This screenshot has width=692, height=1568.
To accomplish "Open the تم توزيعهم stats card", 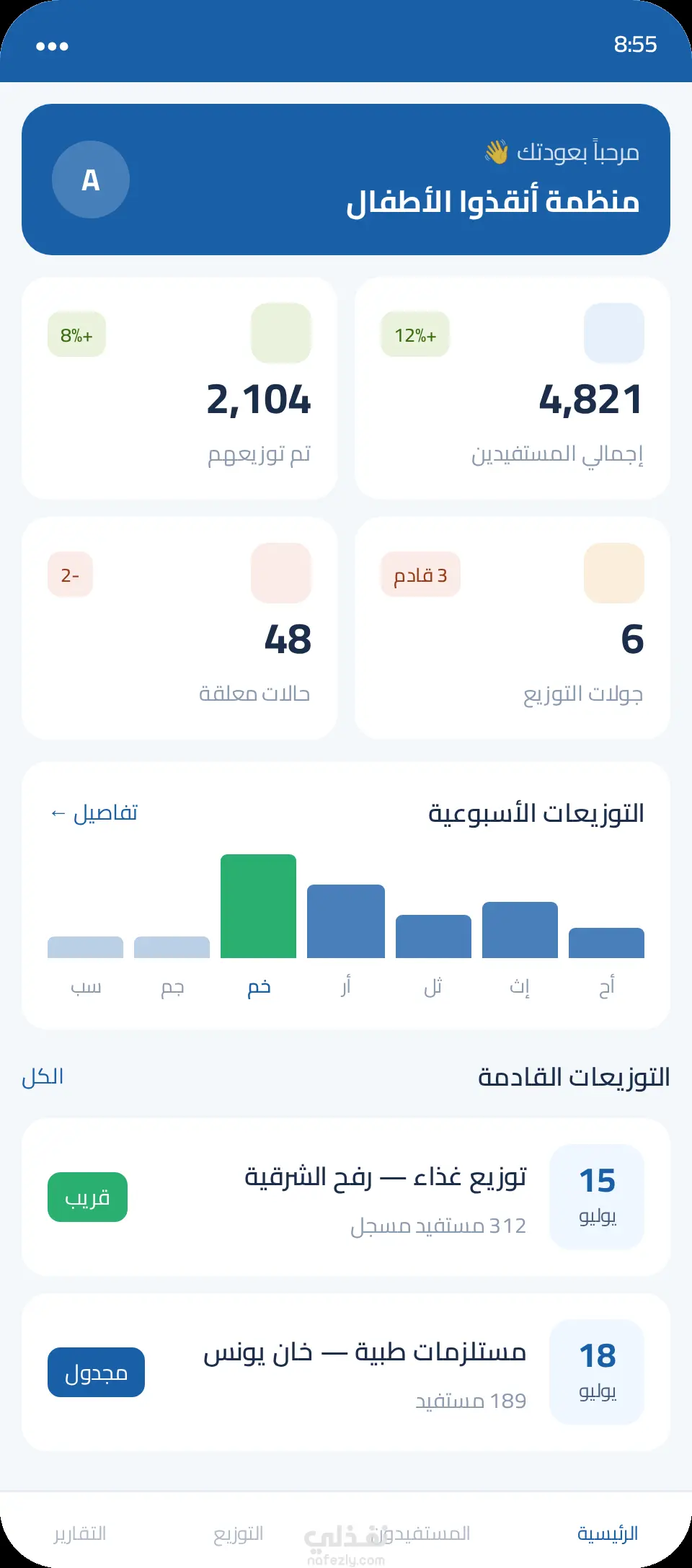I will 179,389.
